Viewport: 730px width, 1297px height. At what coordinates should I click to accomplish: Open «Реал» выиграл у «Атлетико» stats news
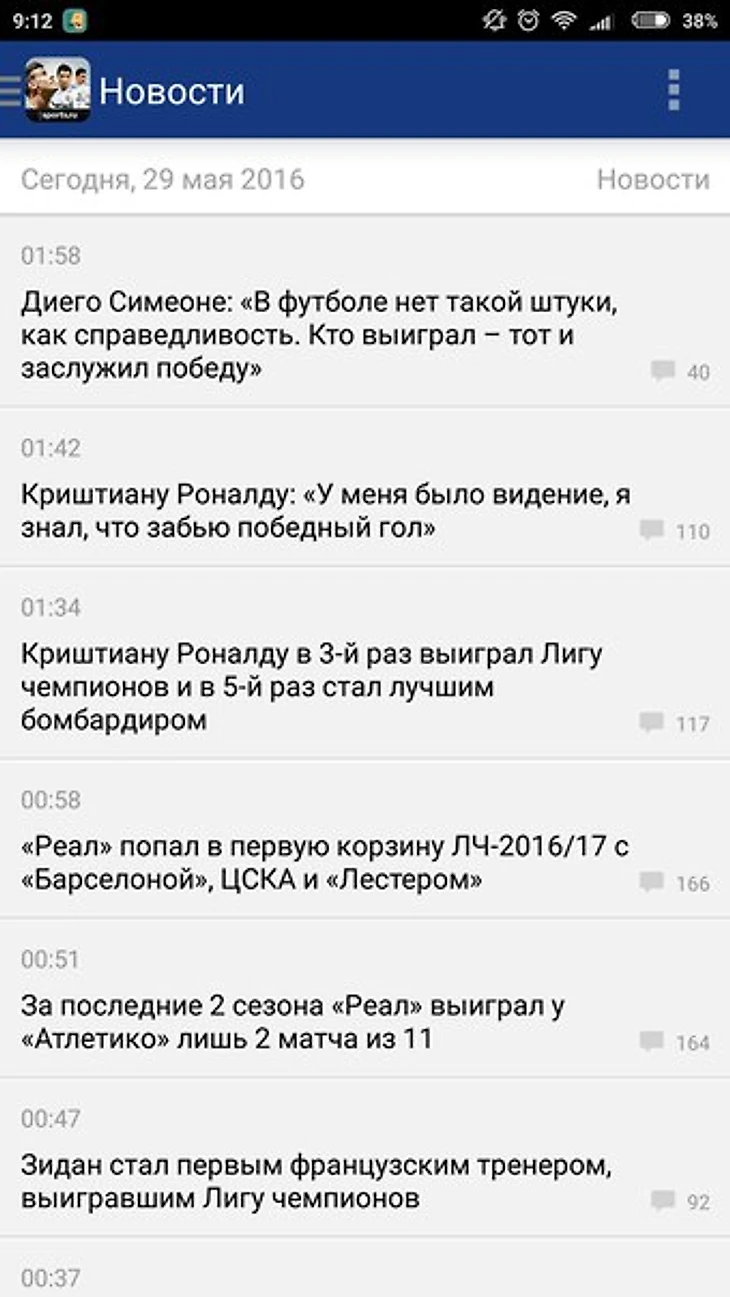300,1022
